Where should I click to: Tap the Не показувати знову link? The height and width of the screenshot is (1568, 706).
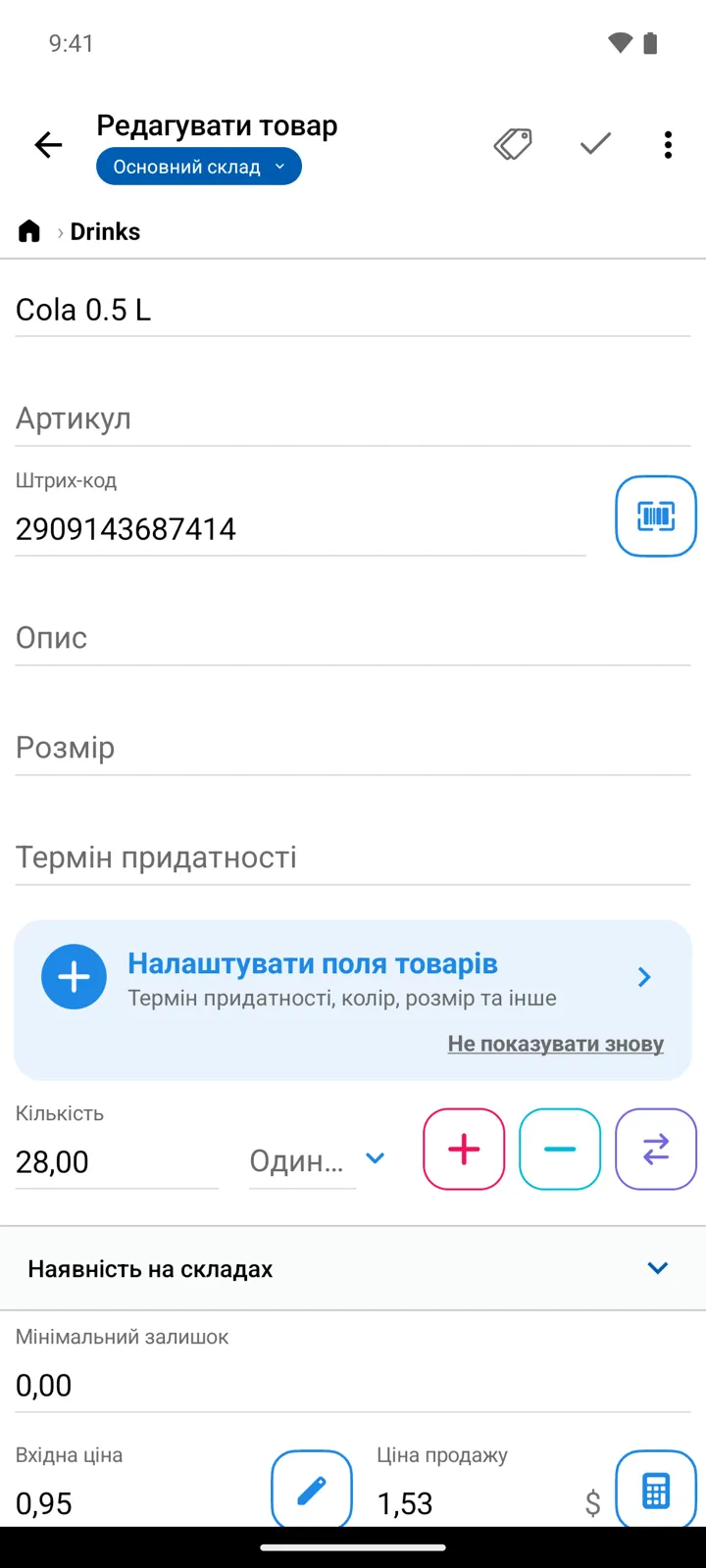pos(556,1044)
